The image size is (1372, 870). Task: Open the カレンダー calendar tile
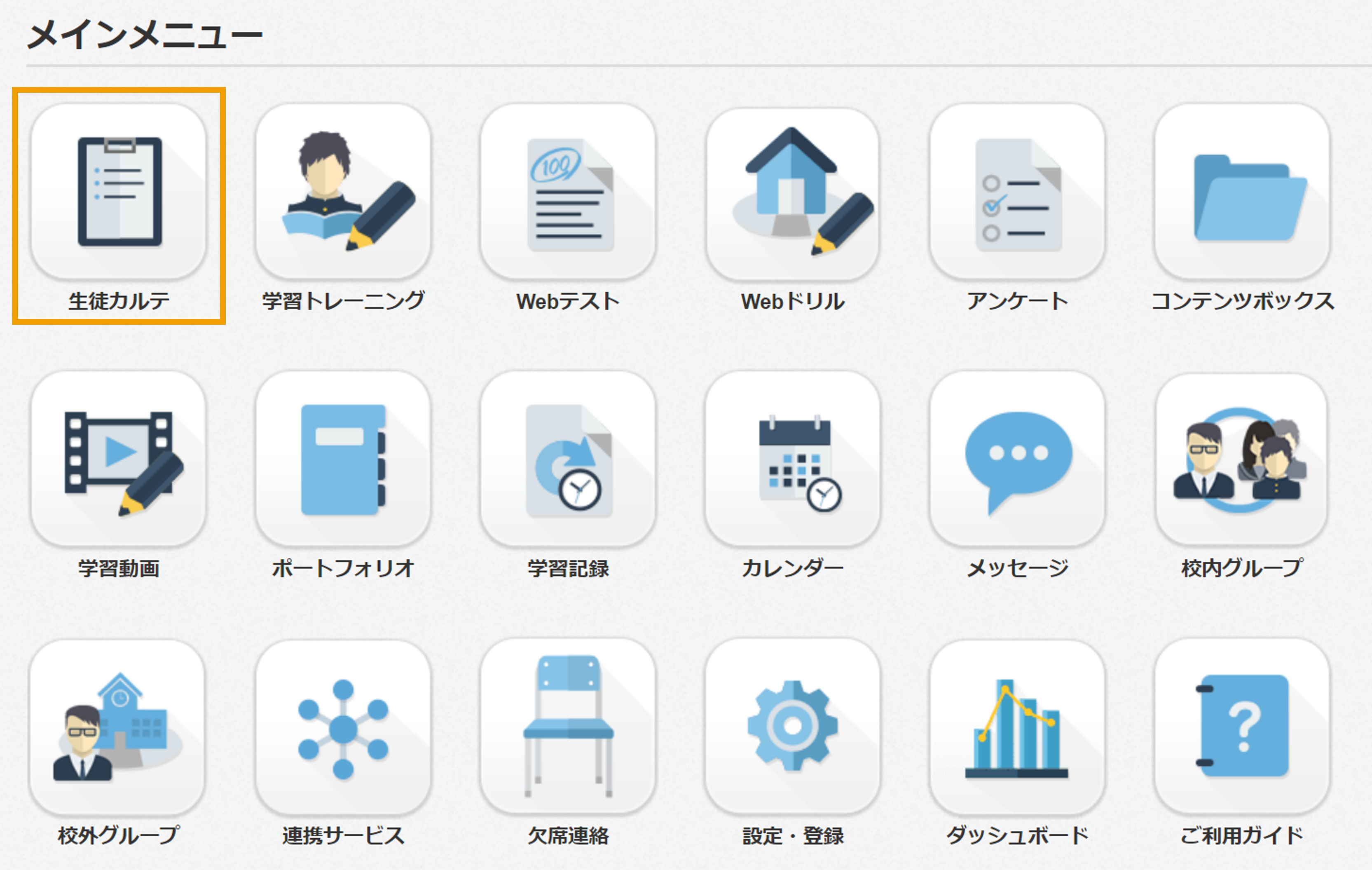(792, 459)
